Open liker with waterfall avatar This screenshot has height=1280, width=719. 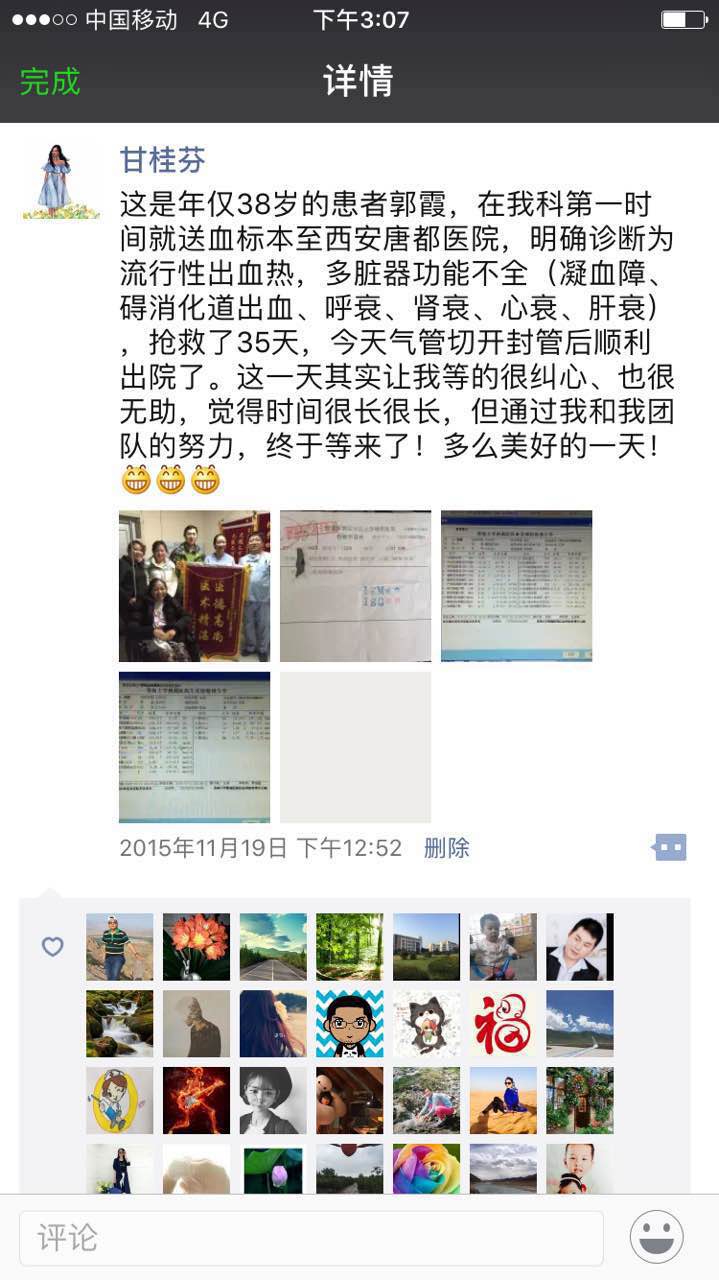click(119, 1023)
